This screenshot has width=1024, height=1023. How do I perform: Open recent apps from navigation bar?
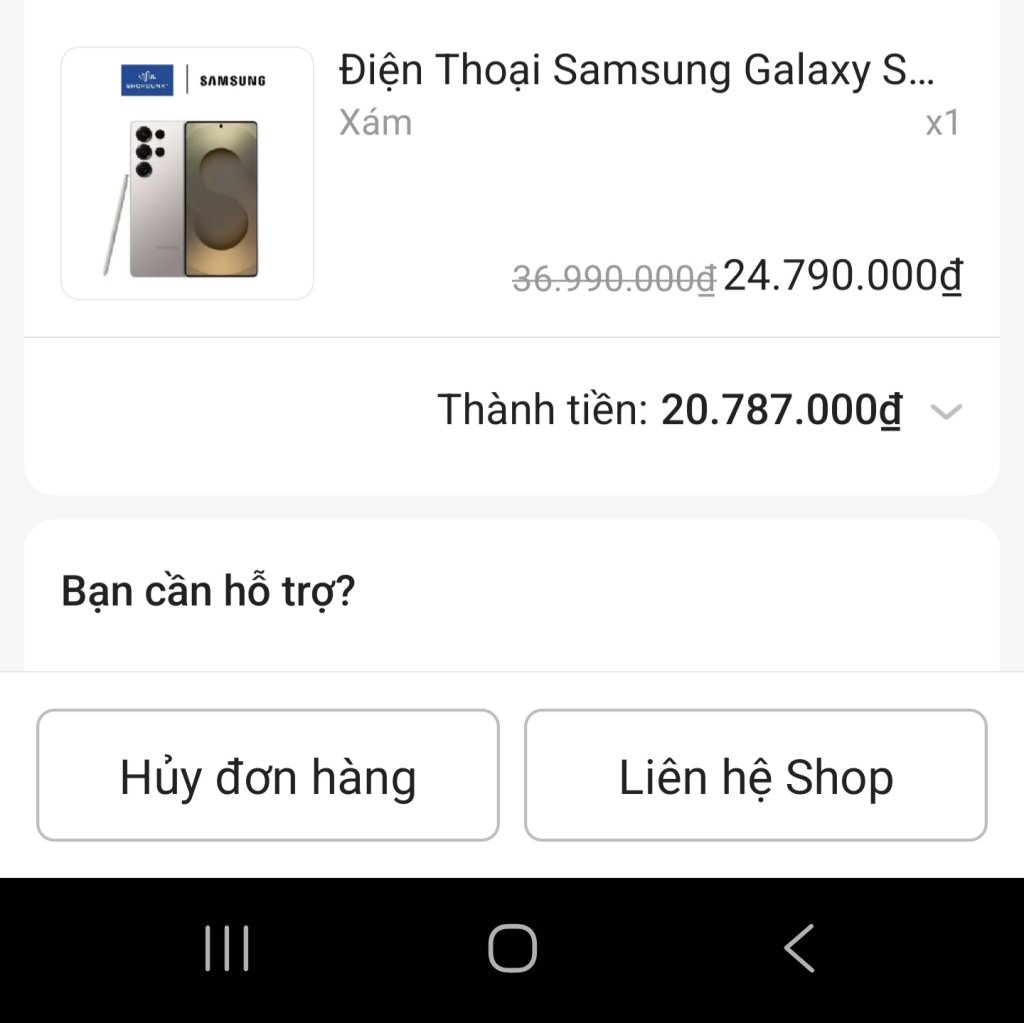pyautogui.click(x=227, y=948)
